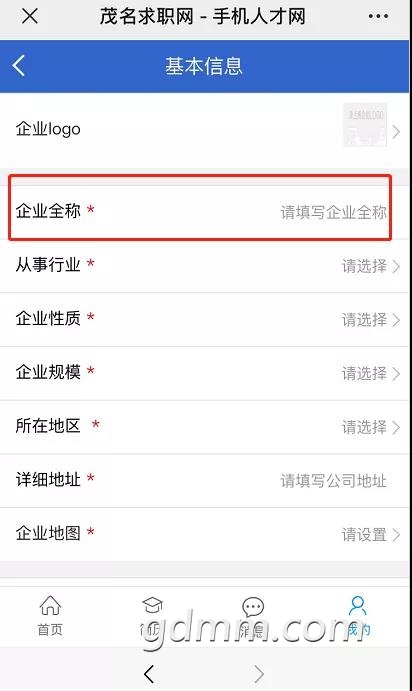Screen dimensions: 412x691
Task: Pick a region under 所在地区
Action: [205, 427]
